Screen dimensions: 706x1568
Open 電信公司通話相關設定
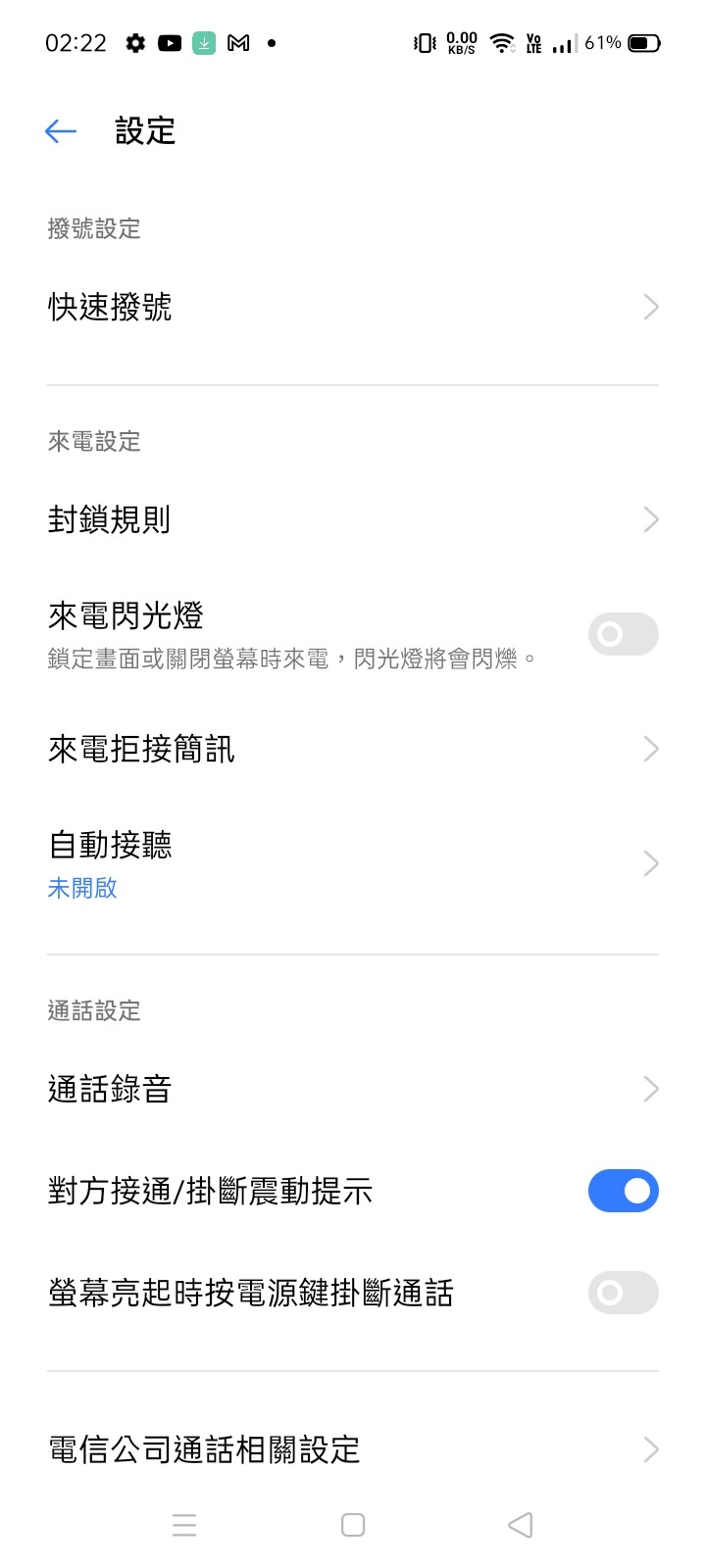353,1449
